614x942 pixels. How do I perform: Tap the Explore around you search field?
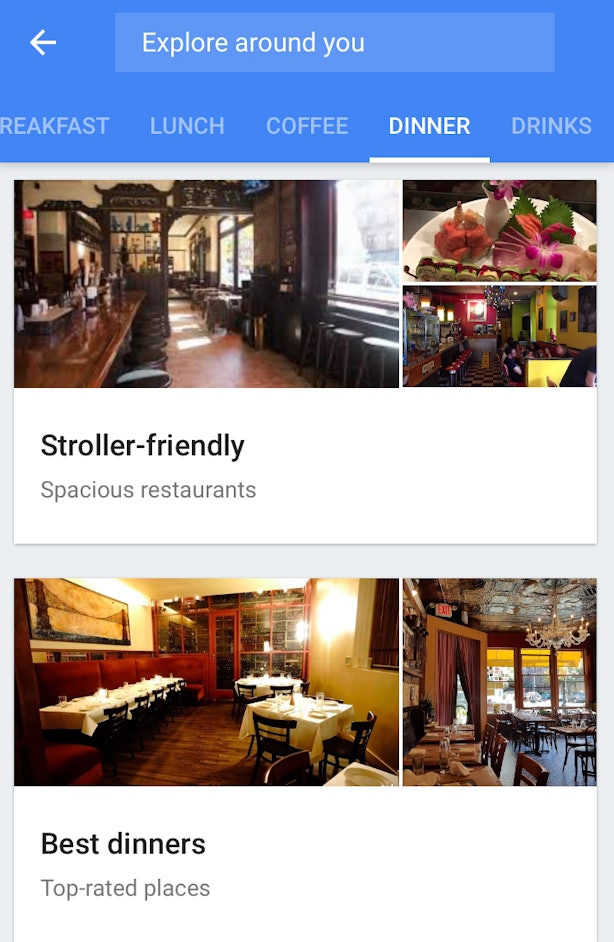coord(334,43)
